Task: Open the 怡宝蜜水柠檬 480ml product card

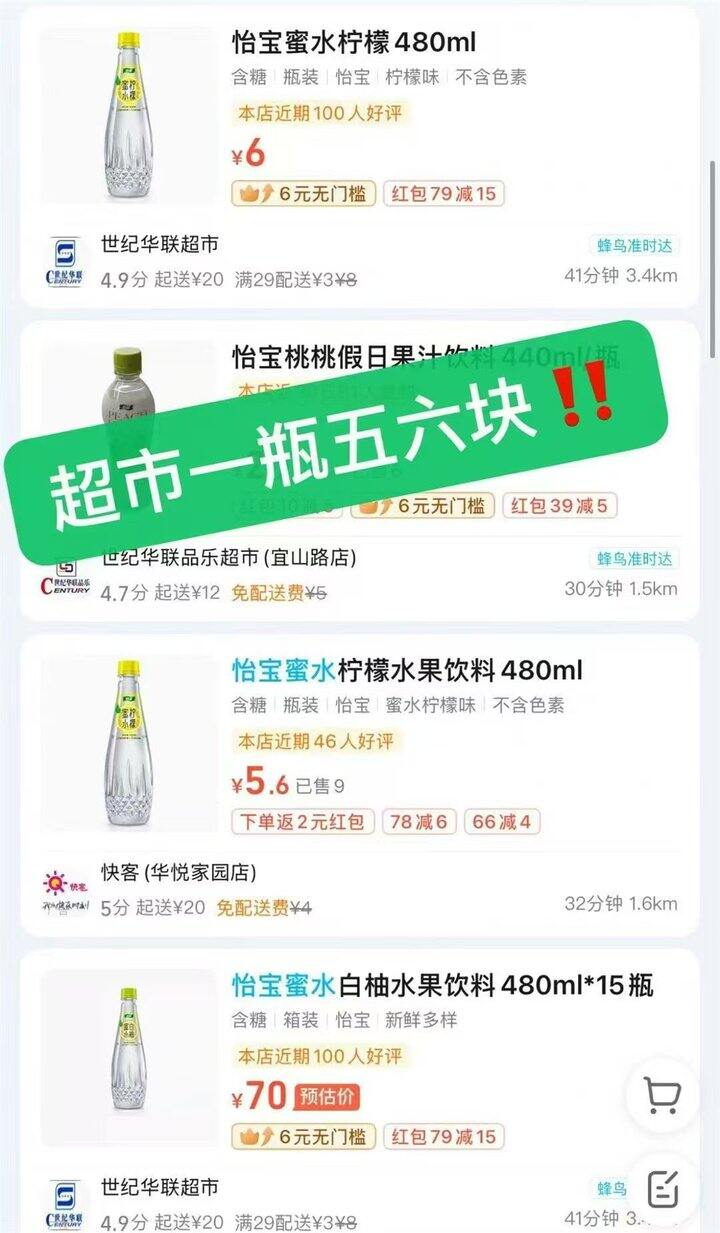Action: click(354, 44)
